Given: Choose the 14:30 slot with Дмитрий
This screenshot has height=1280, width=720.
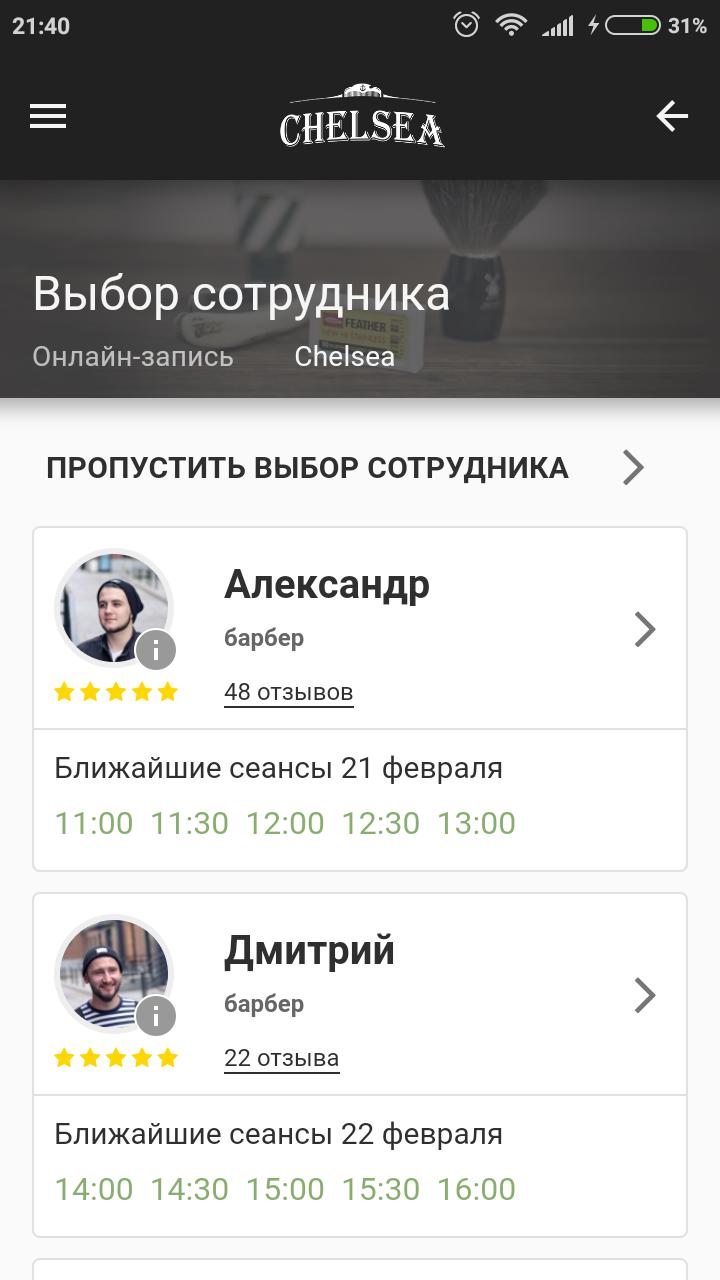Looking at the screenshot, I should tap(189, 1190).
